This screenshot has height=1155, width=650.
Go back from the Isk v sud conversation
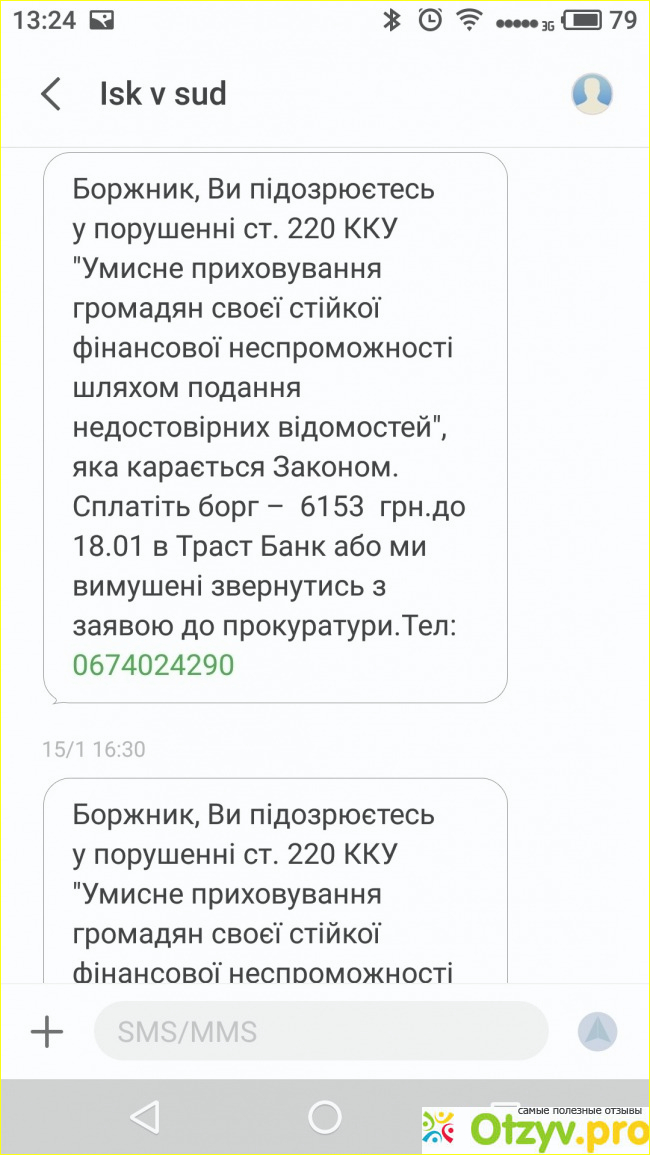[50, 94]
